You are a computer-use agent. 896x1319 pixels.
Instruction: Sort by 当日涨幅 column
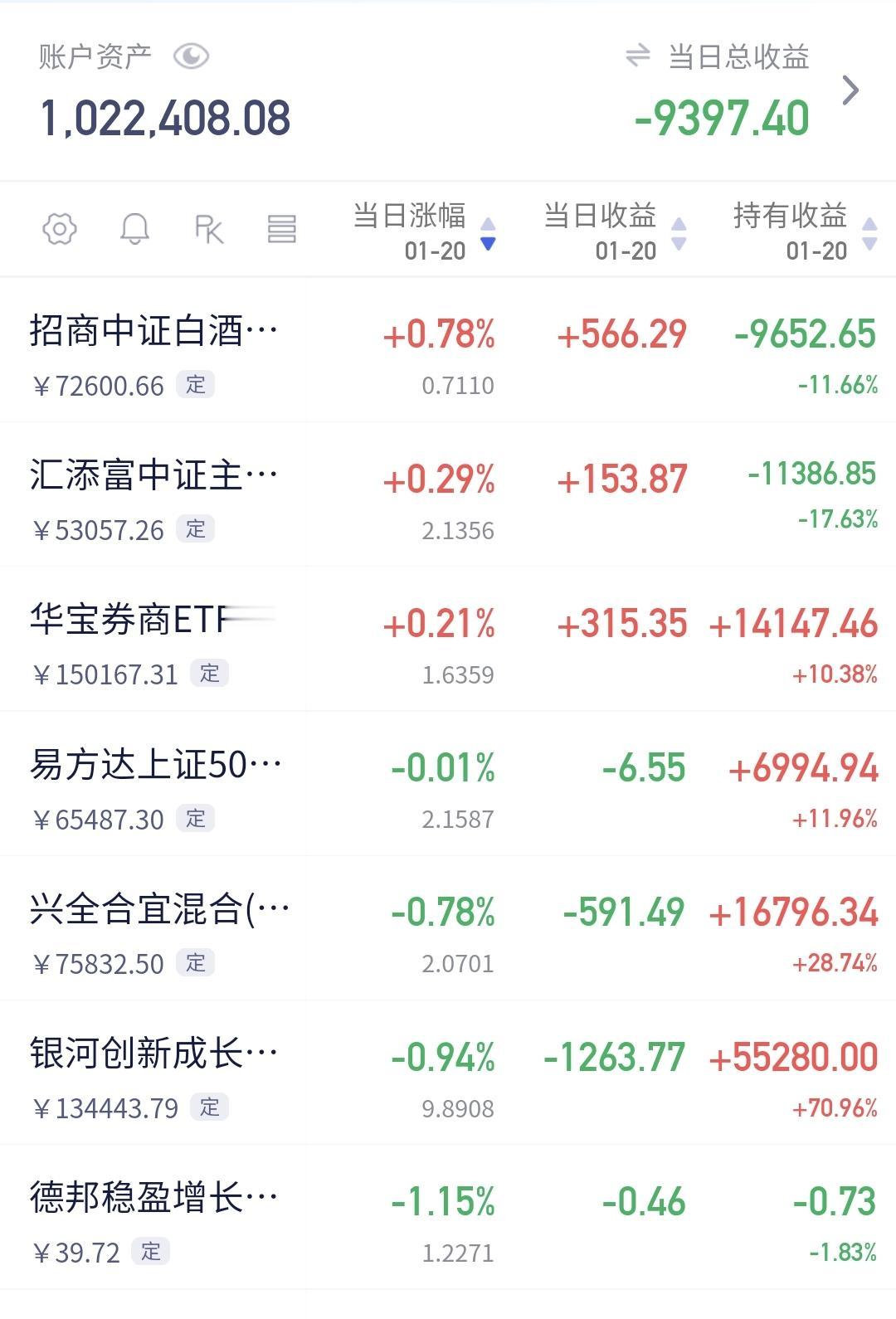(x=424, y=231)
